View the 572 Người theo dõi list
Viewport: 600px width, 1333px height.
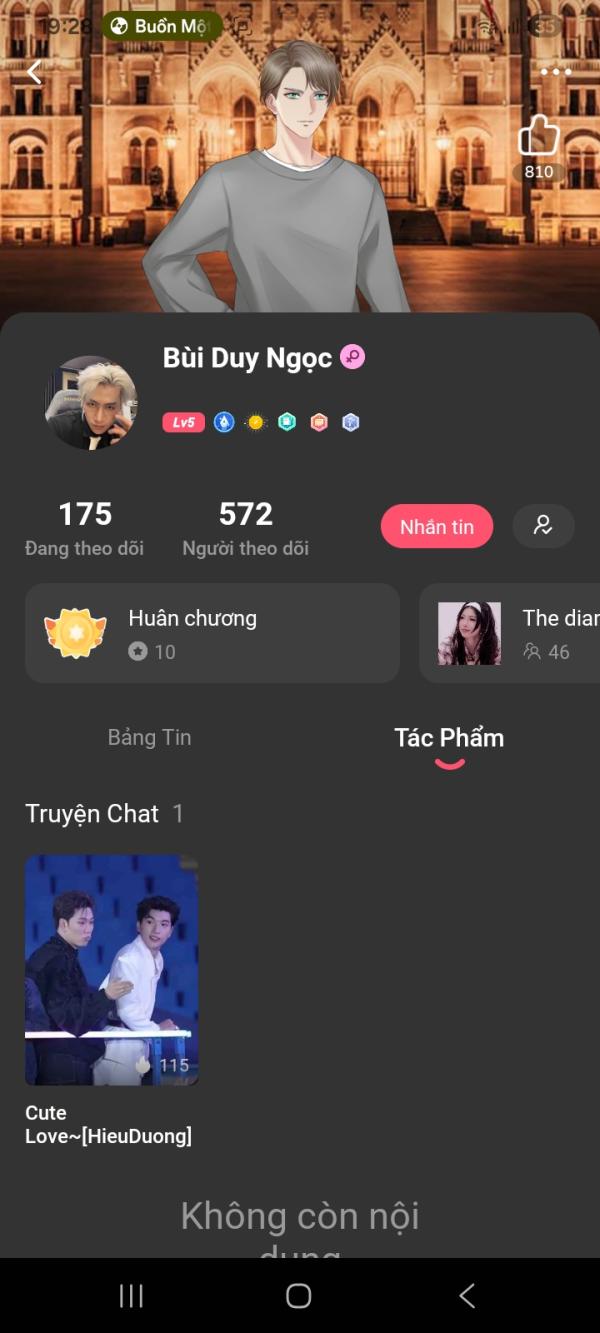245,527
